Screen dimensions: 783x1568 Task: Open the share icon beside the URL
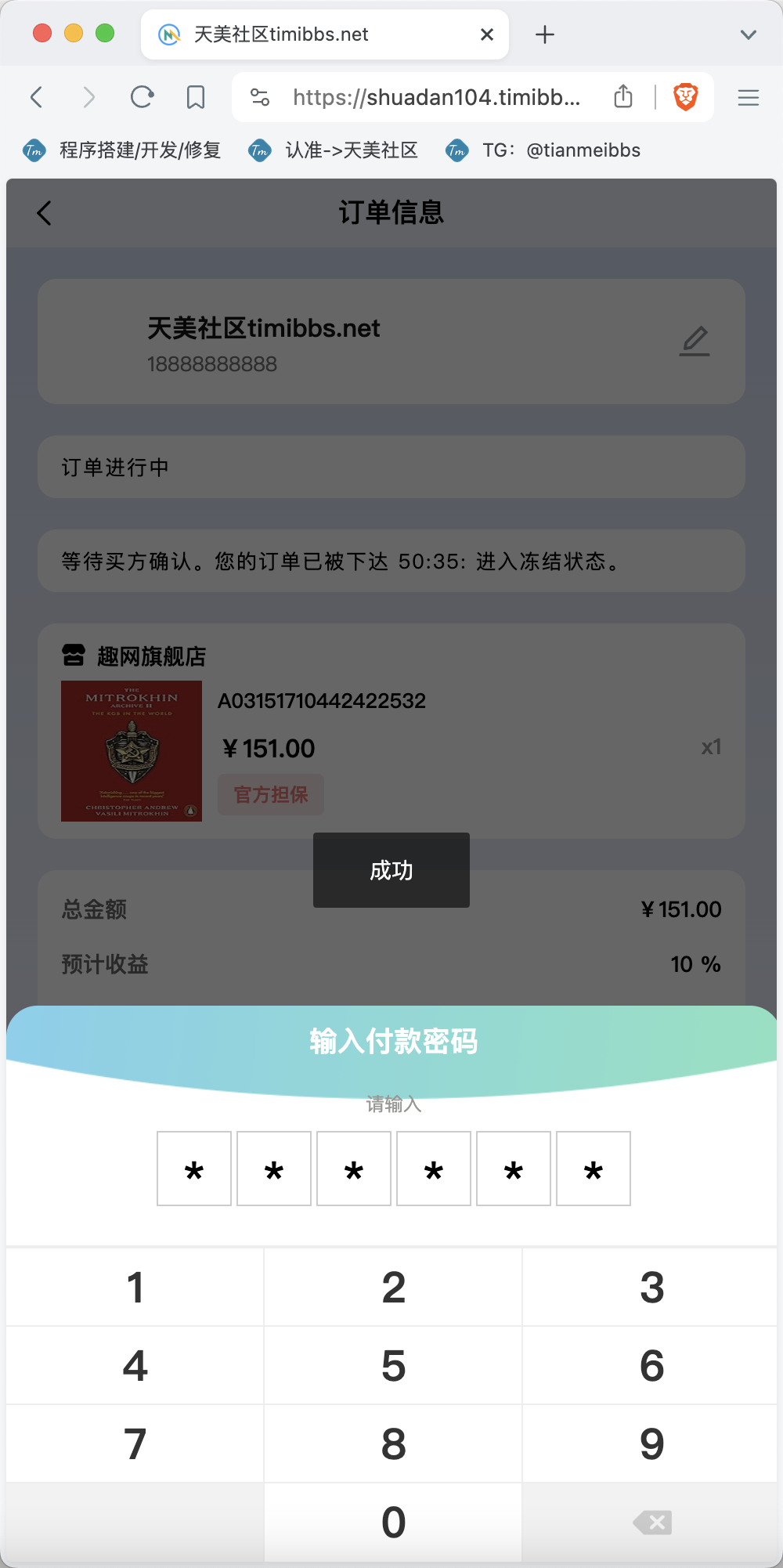pos(622,96)
